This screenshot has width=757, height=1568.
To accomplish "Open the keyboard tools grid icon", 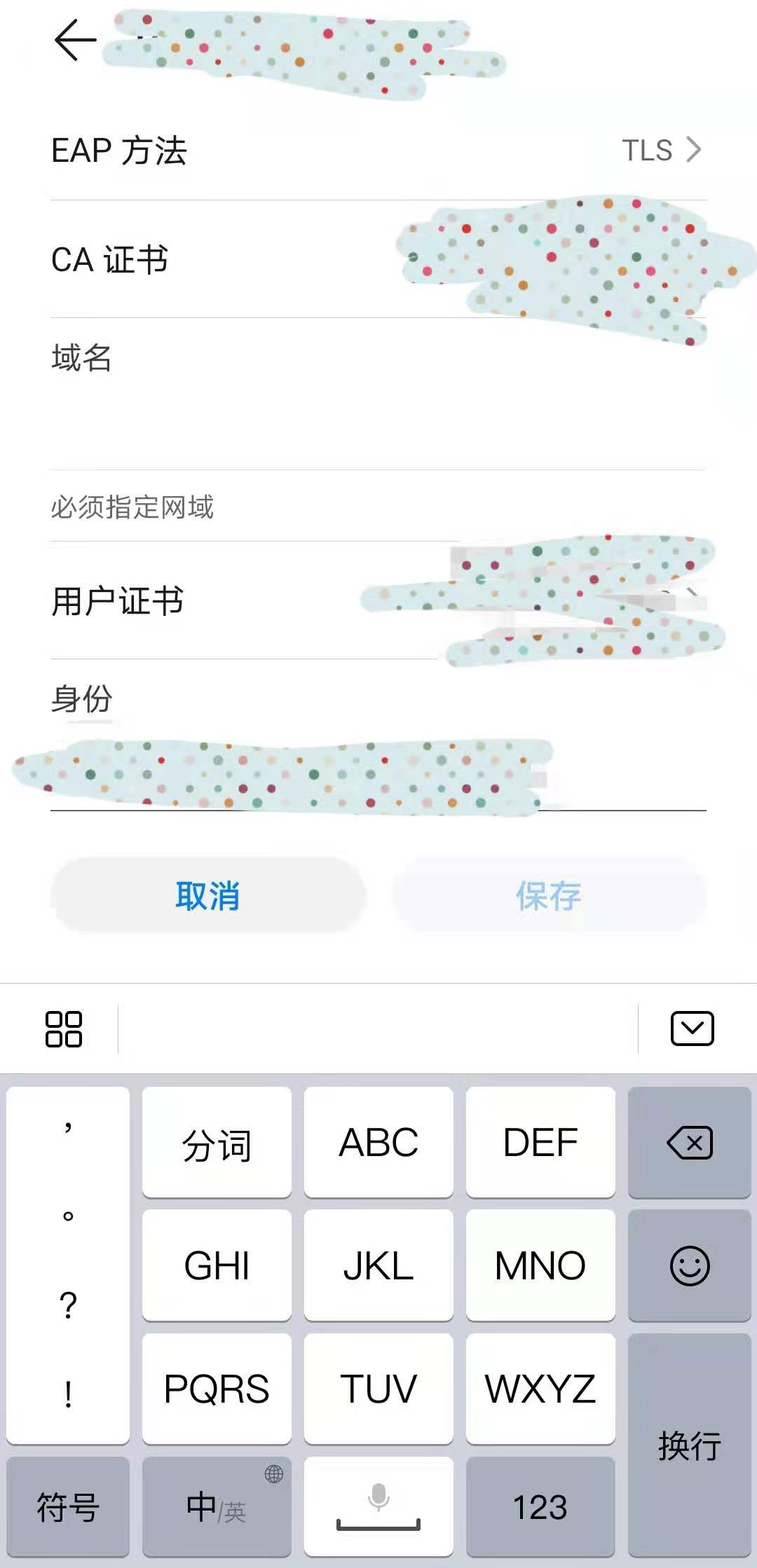I will click(x=64, y=1029).
